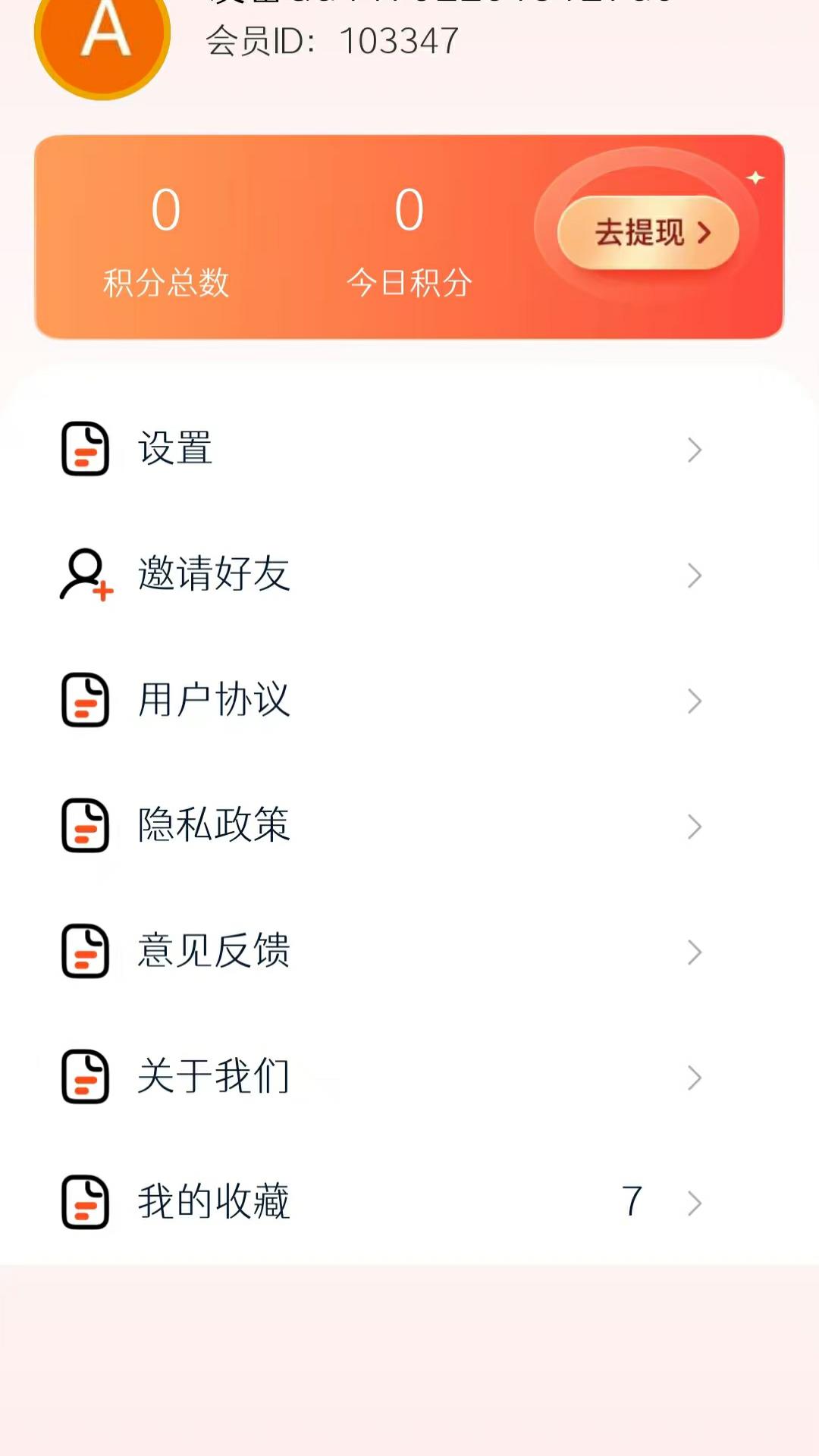This screenshot has width=819, height=1456.
Task: Select the 会员ID 103347 text
Action: [x=334, y=42]
